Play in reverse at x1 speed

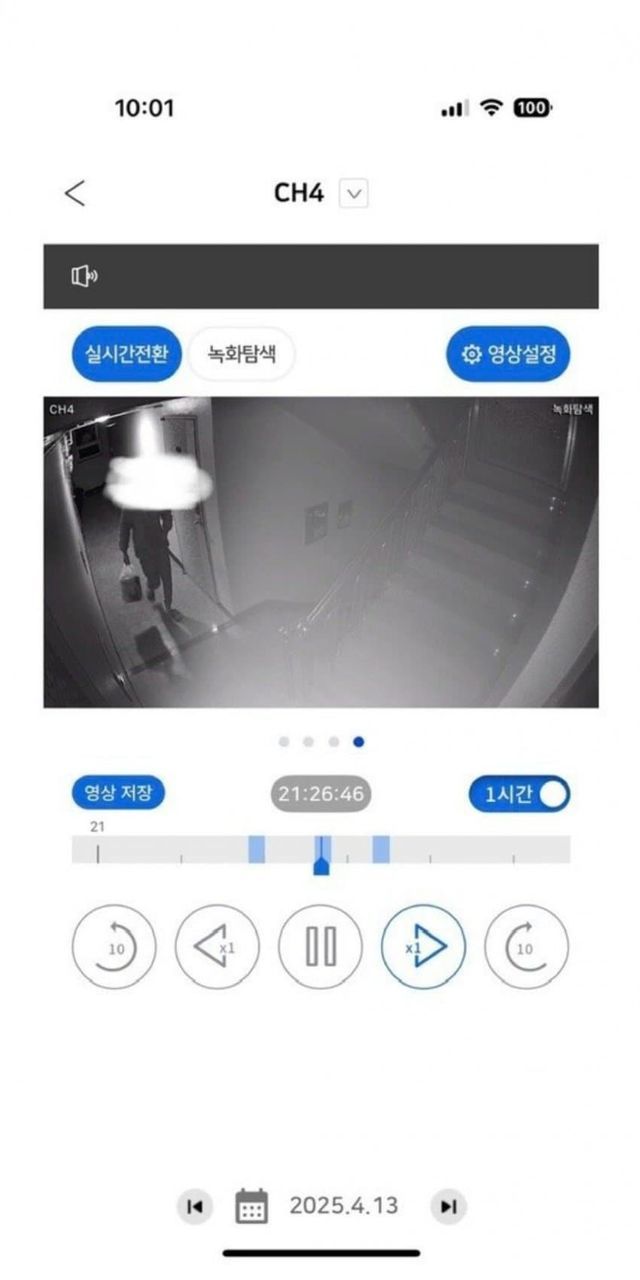[217, 946]
